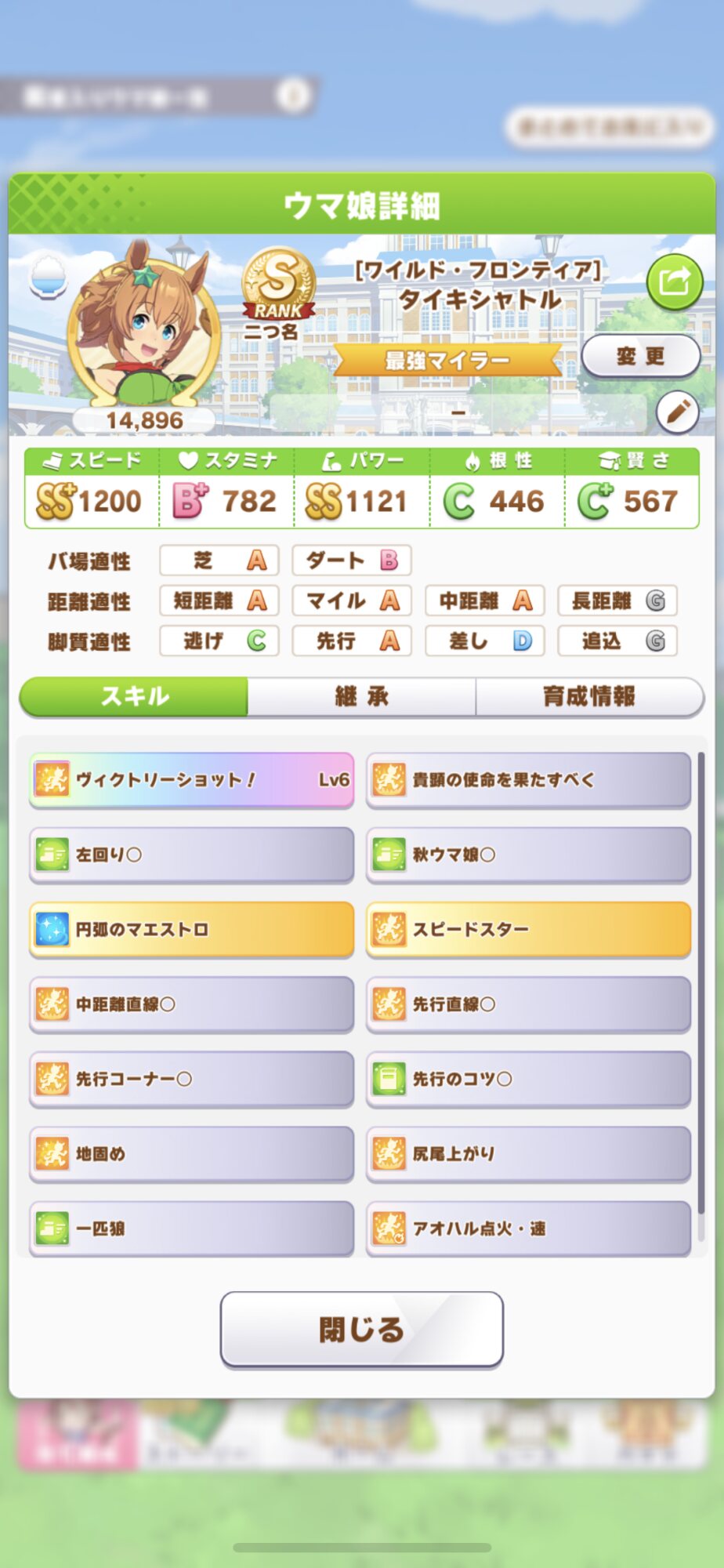
Task: Open 貴顕の使命を果たすべく skill info
Action: click(528, 779)
